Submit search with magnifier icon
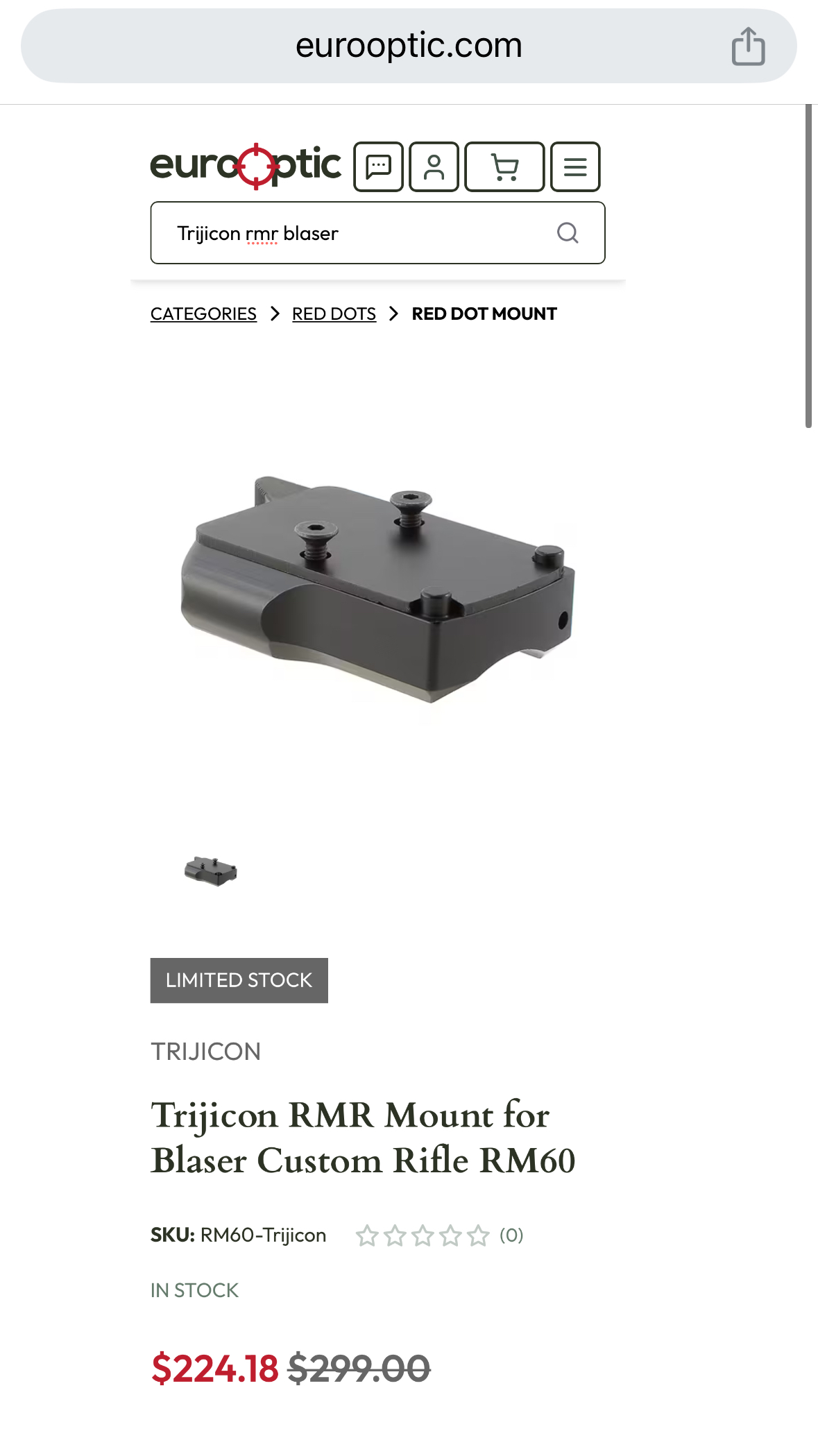 568,233
